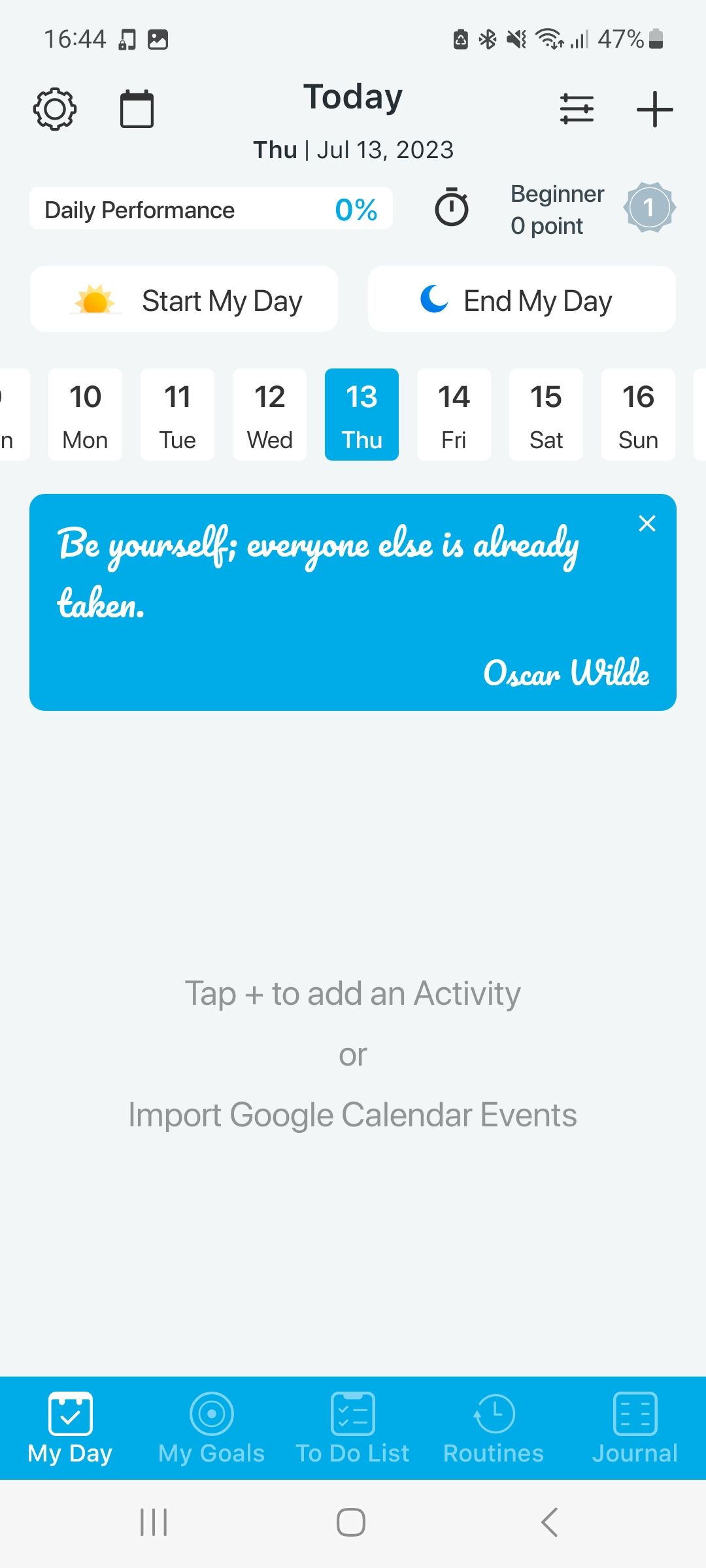Dismiss the Oscar Wilde quote card

pyautogui.click(x=647, y=523)
